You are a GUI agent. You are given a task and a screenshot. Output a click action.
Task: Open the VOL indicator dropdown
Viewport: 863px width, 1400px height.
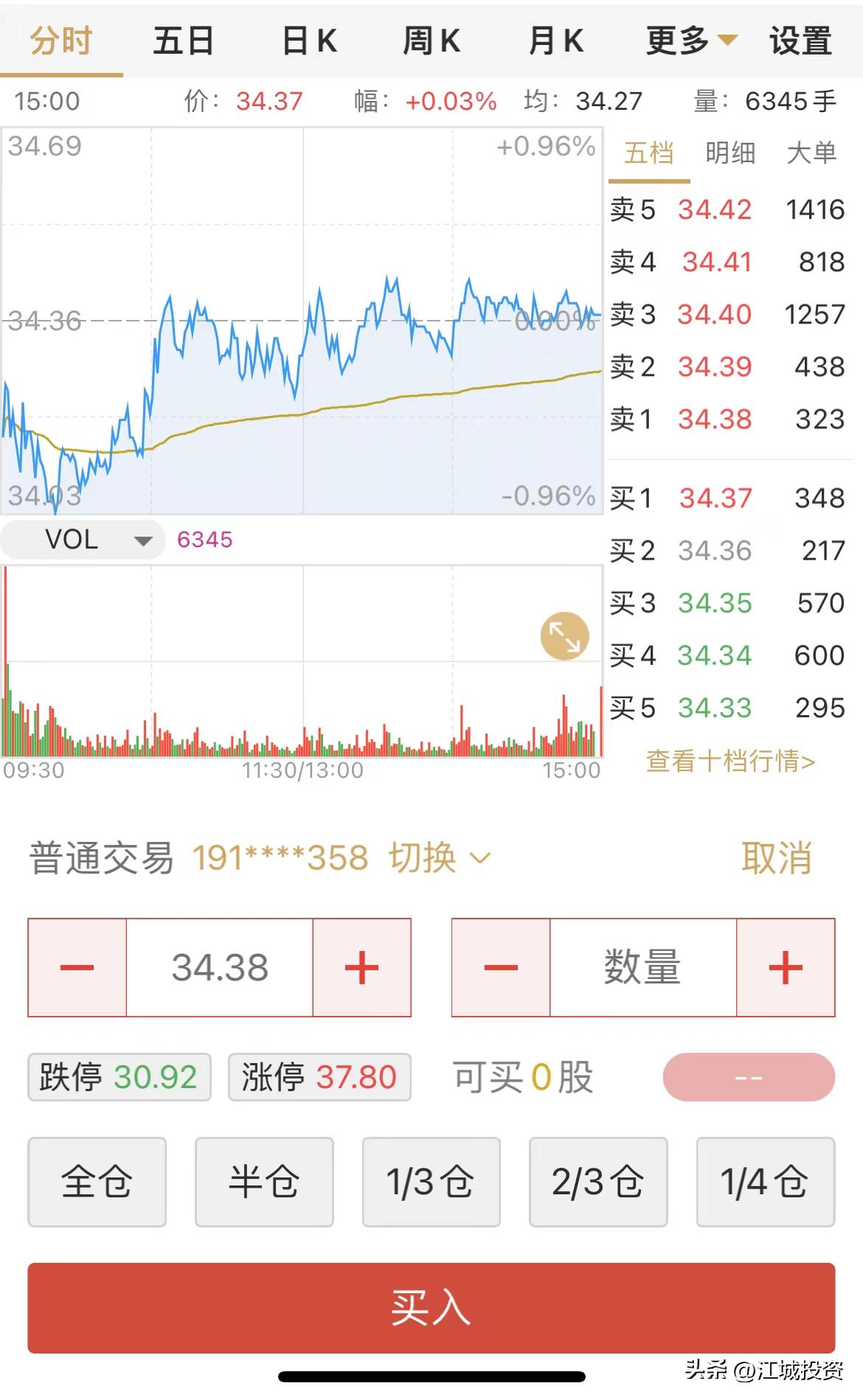point(83,540)
